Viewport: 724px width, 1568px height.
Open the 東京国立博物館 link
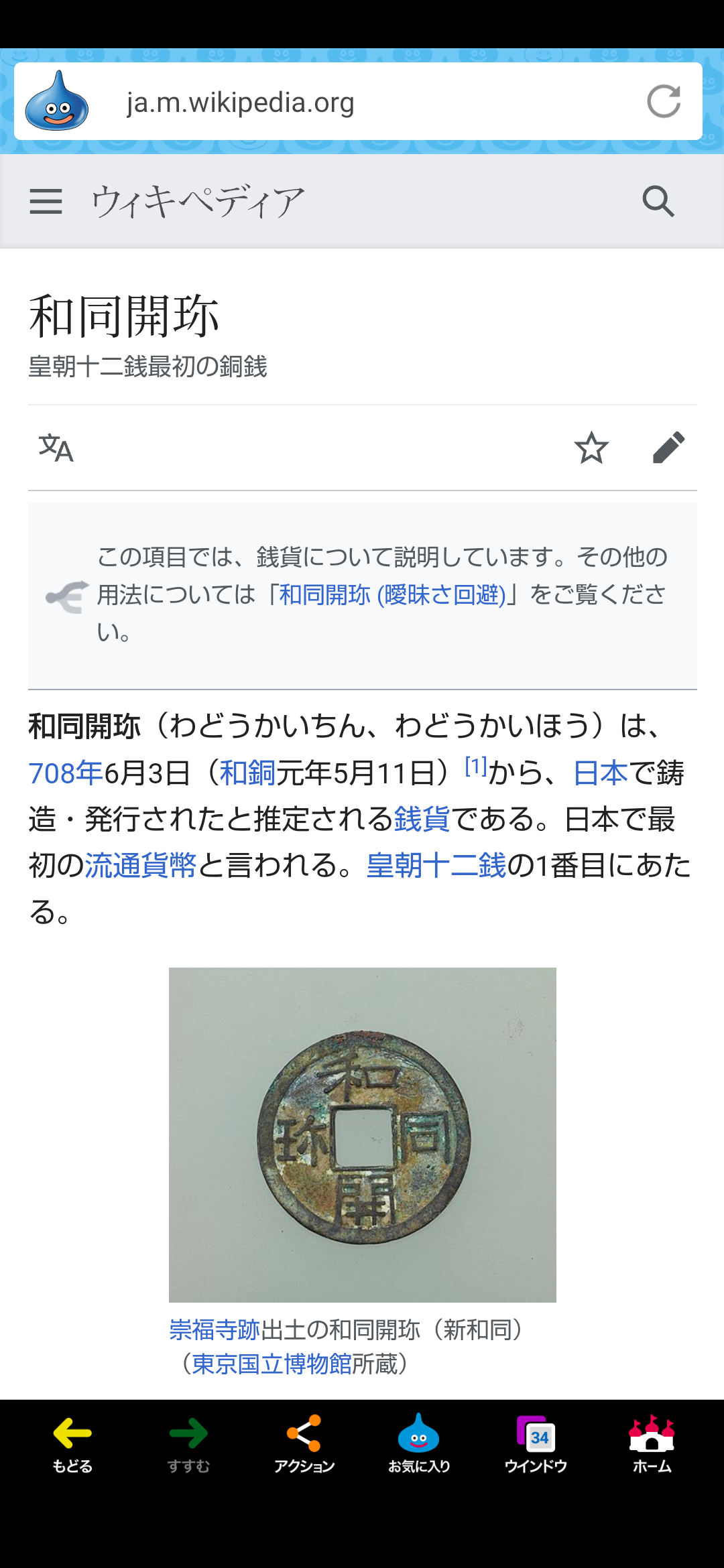pyautogui.click(x=271, y=1364)
